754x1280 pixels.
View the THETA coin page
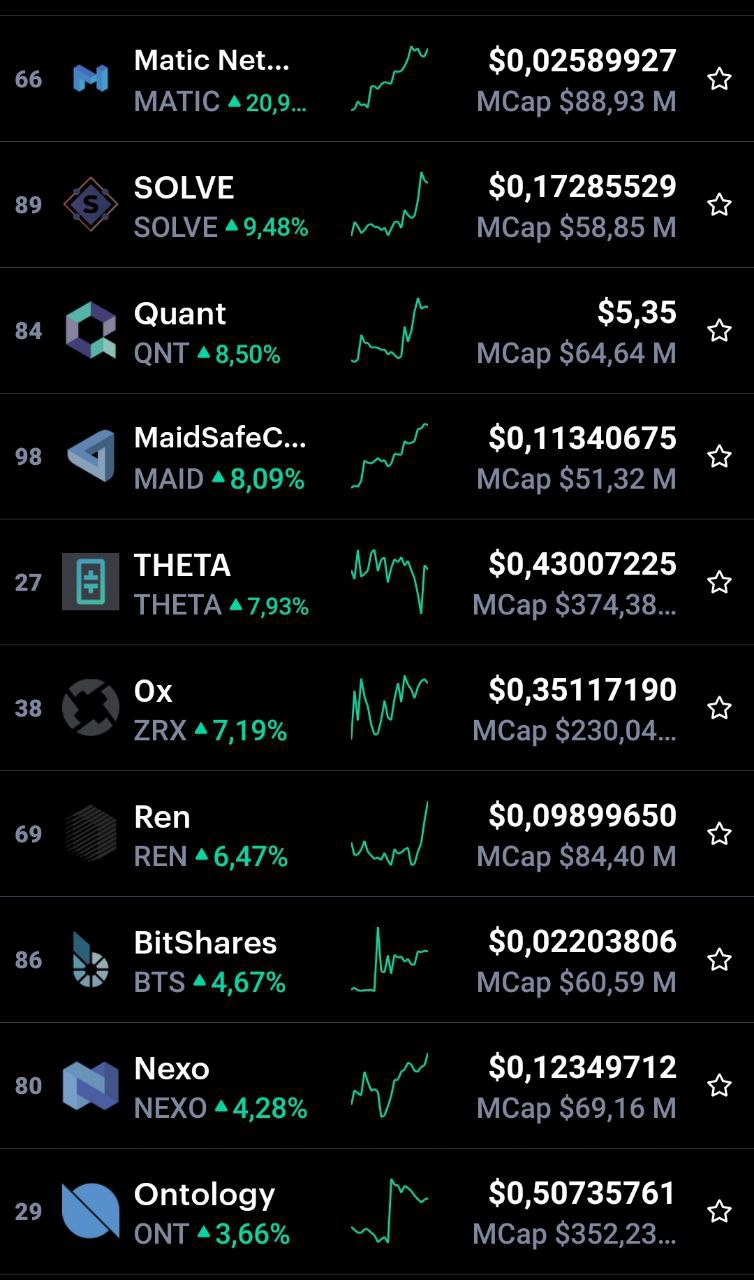pyautogui.click(x=377, y=583)
